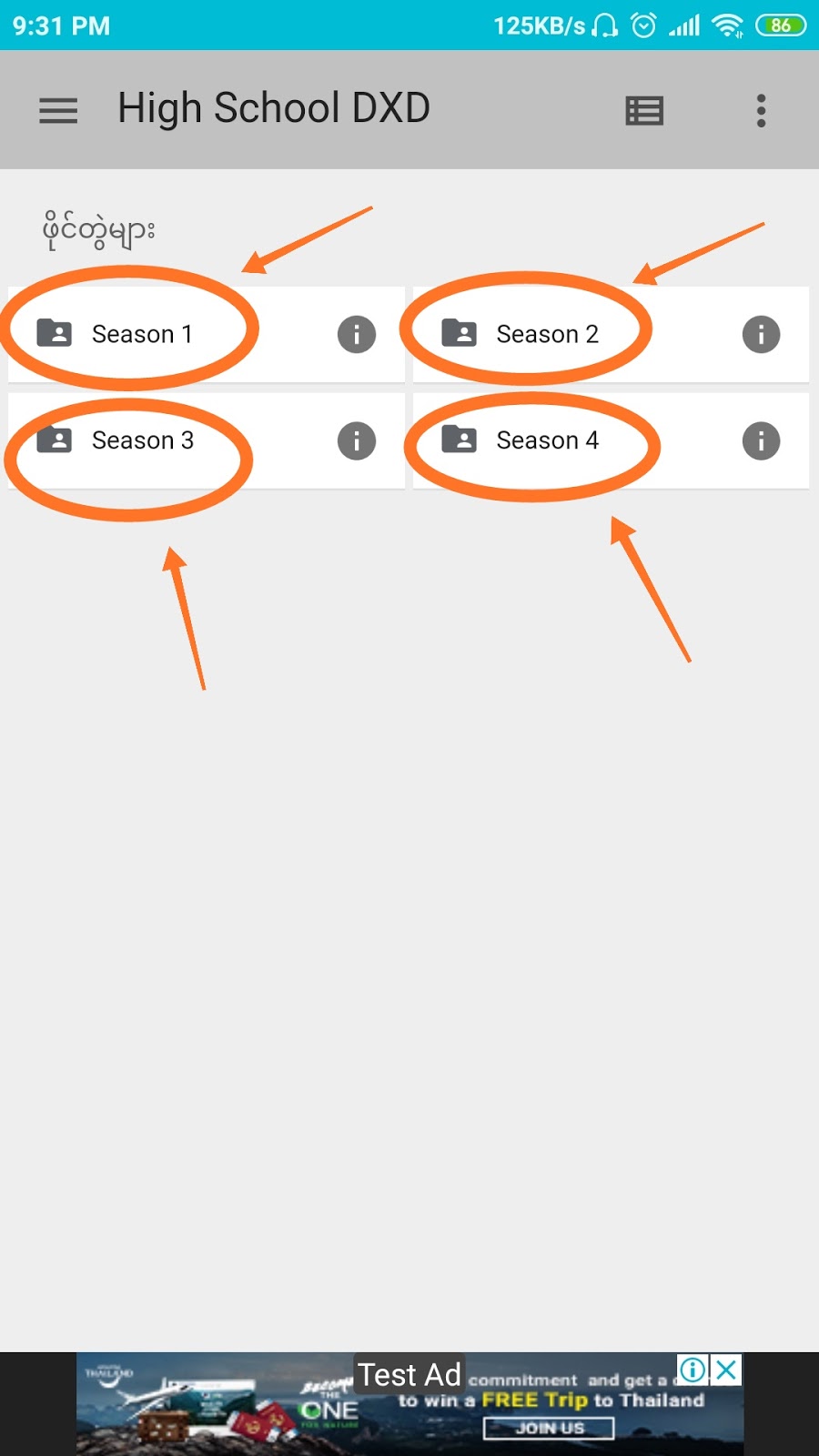The height and width of the screenshot is (1456, 819).
Task: Close the Thailand trip ad banner
Action: [x=726, y=1370]
